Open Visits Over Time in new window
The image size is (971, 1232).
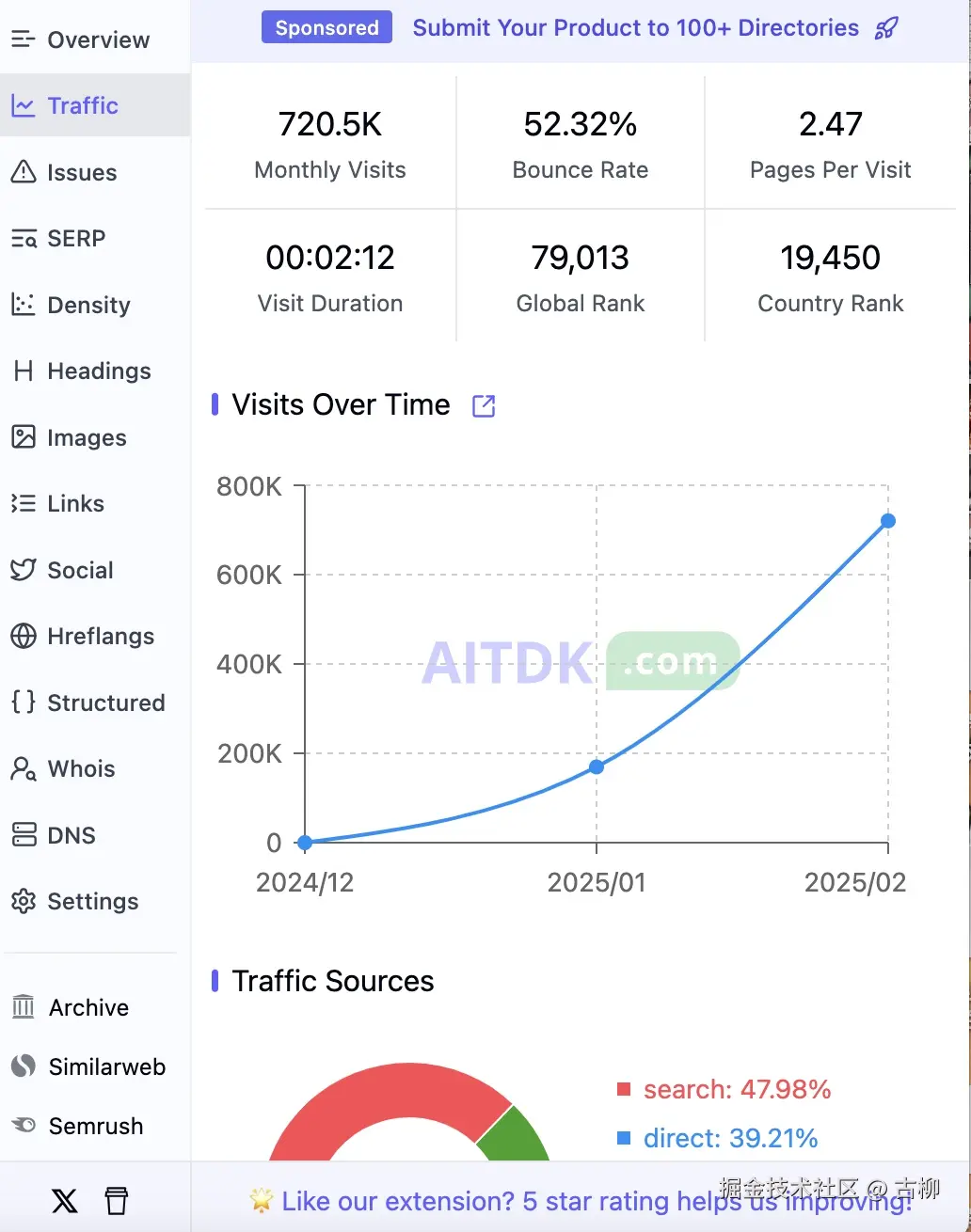pyautogui.click(x=484, y=405)
